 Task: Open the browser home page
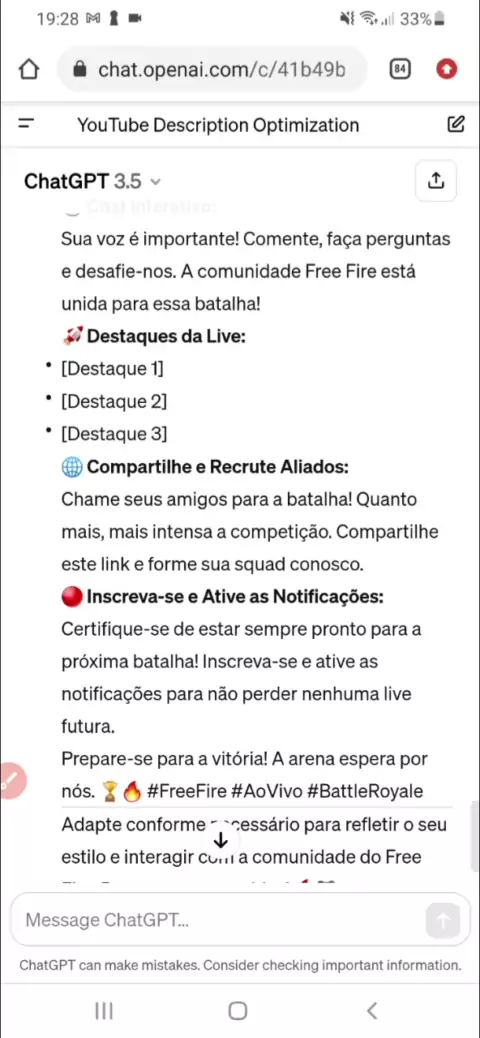click(x=28, y=69)
